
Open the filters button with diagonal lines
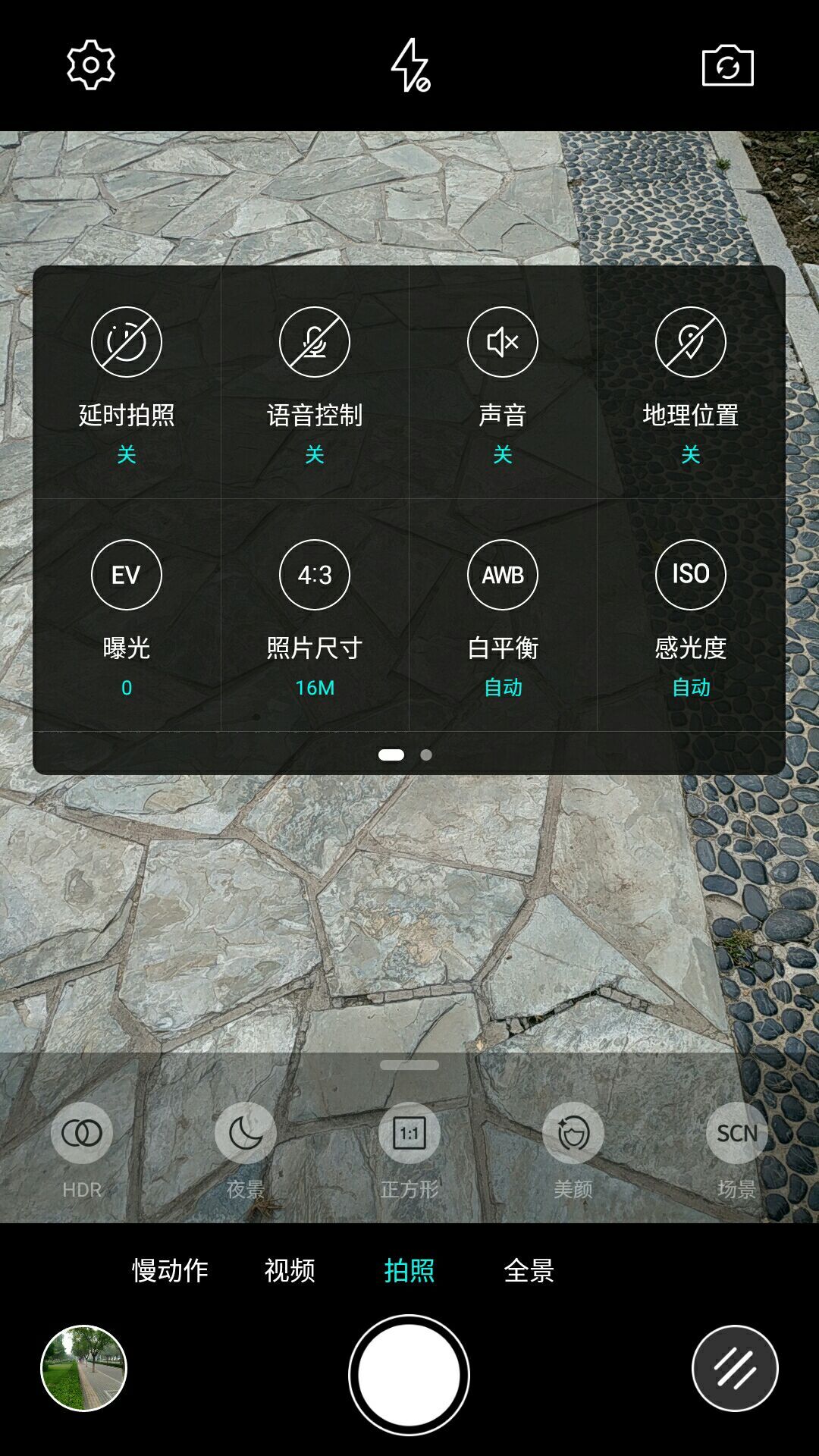tap(735, 1368)
